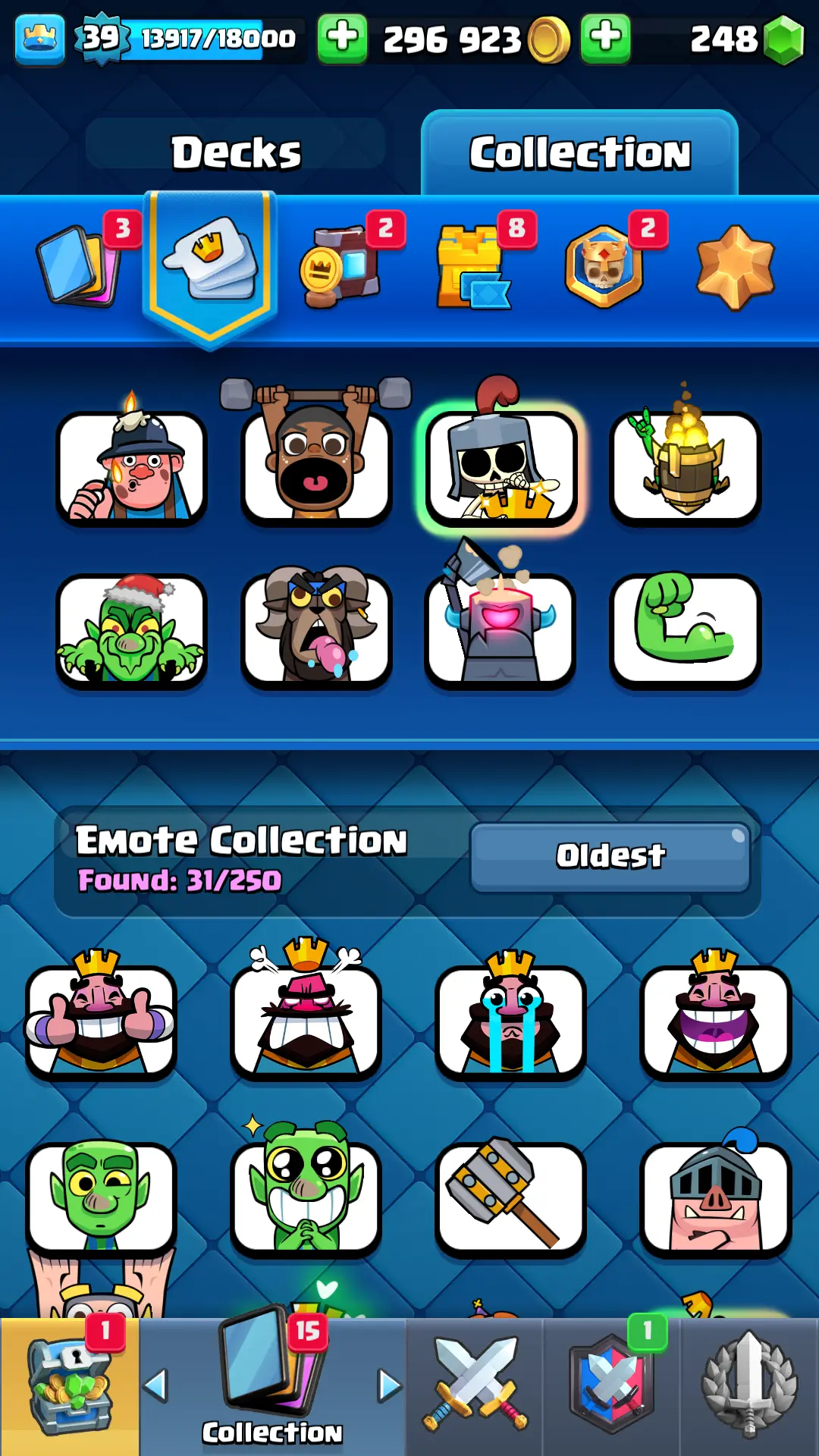Buy gems using the plus button
The image size is (819, 1456).
click(x=605, y=38)
